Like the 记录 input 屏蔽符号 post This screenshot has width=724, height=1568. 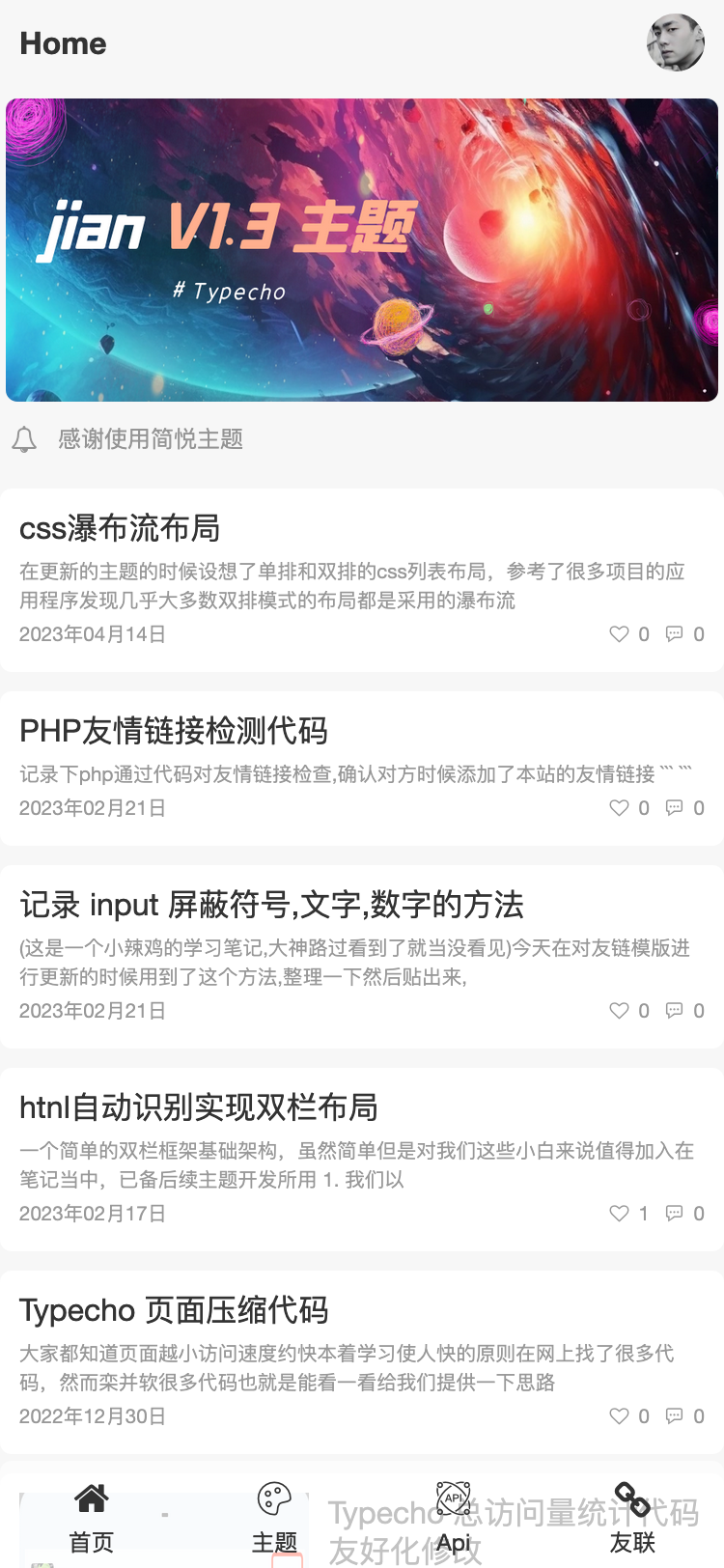point(619,1011)
